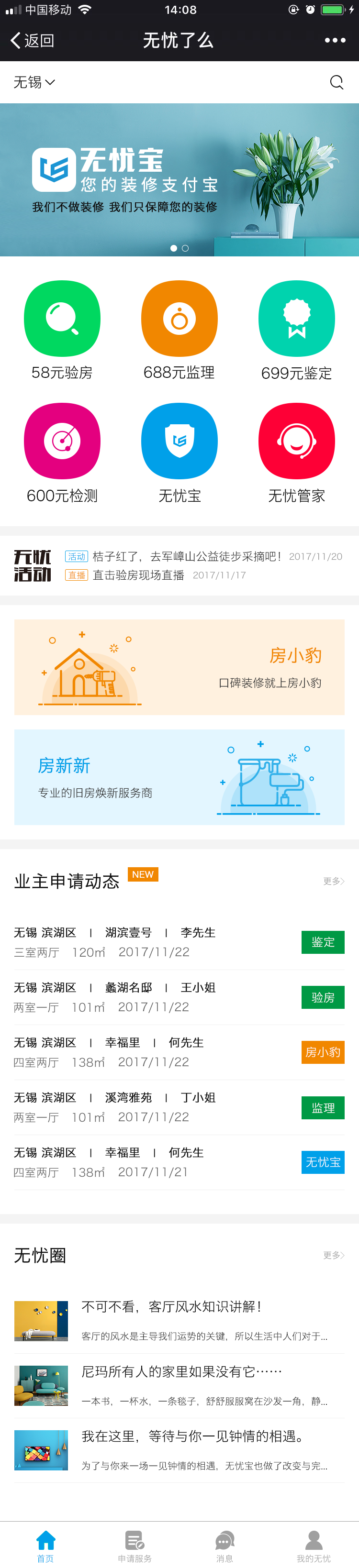Switch to the 消息 tab
The image size is (359, 1568).
tap(224, 1545)
